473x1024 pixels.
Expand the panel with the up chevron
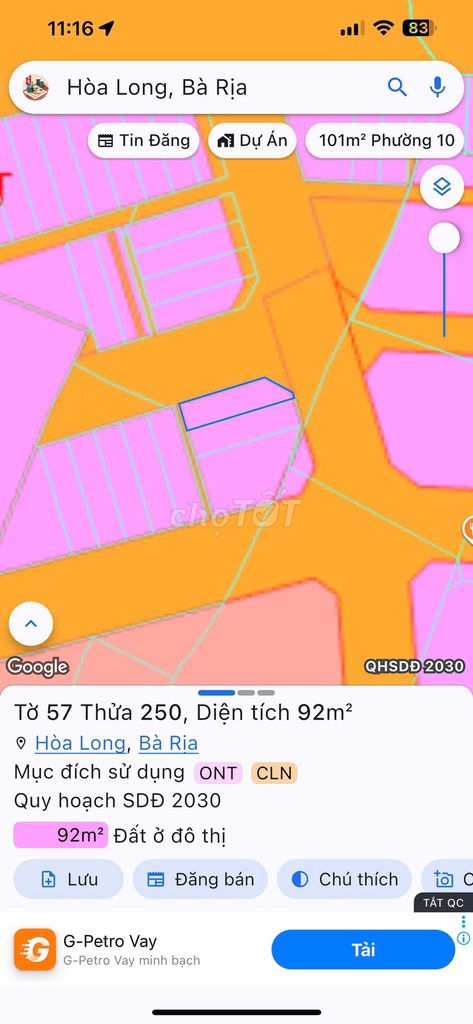pyautogui.click(x=31, y=624)
